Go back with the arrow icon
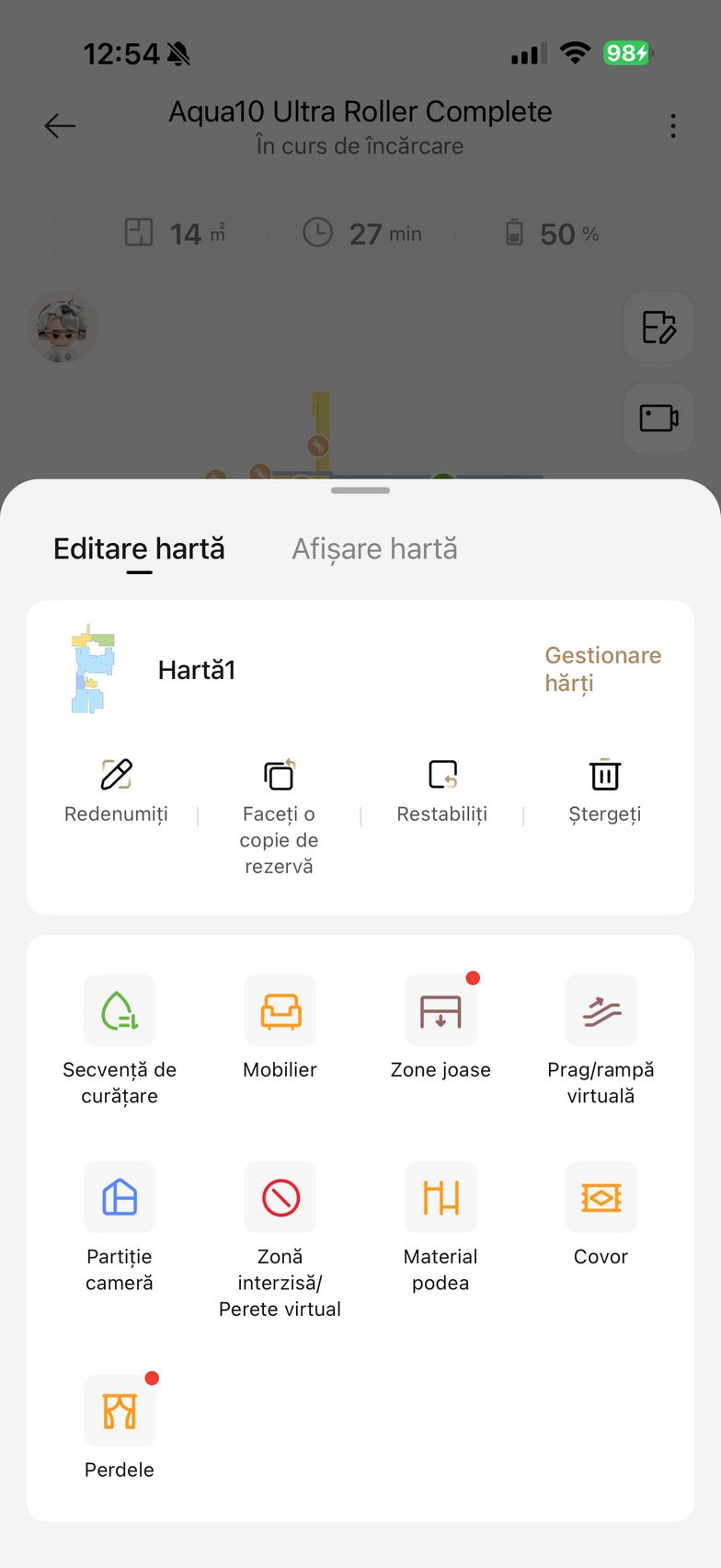The width and height of the screenshot is (721, 1568). click(60, 126)
